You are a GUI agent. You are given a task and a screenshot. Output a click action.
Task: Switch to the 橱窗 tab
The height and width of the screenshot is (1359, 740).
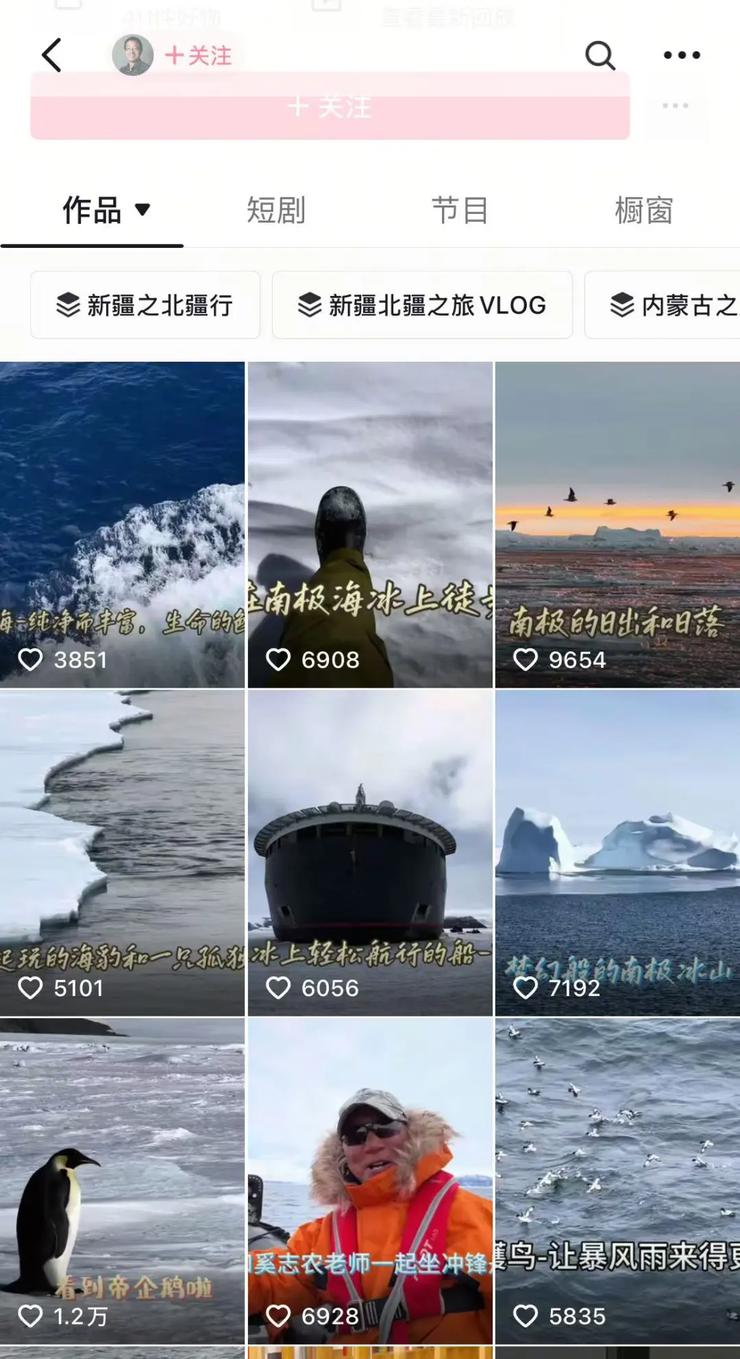[x=644, y=210]
